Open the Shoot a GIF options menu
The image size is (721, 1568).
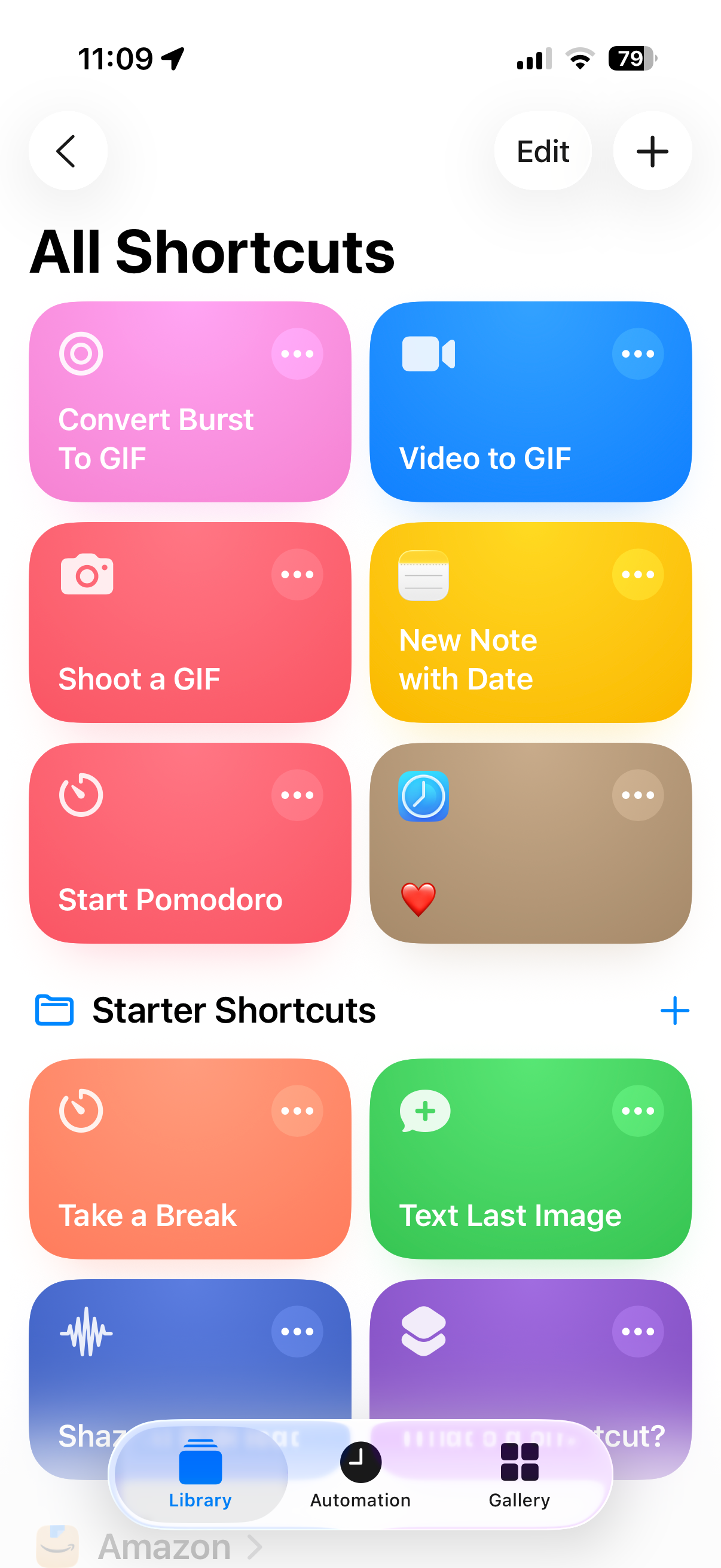point(297,575)
